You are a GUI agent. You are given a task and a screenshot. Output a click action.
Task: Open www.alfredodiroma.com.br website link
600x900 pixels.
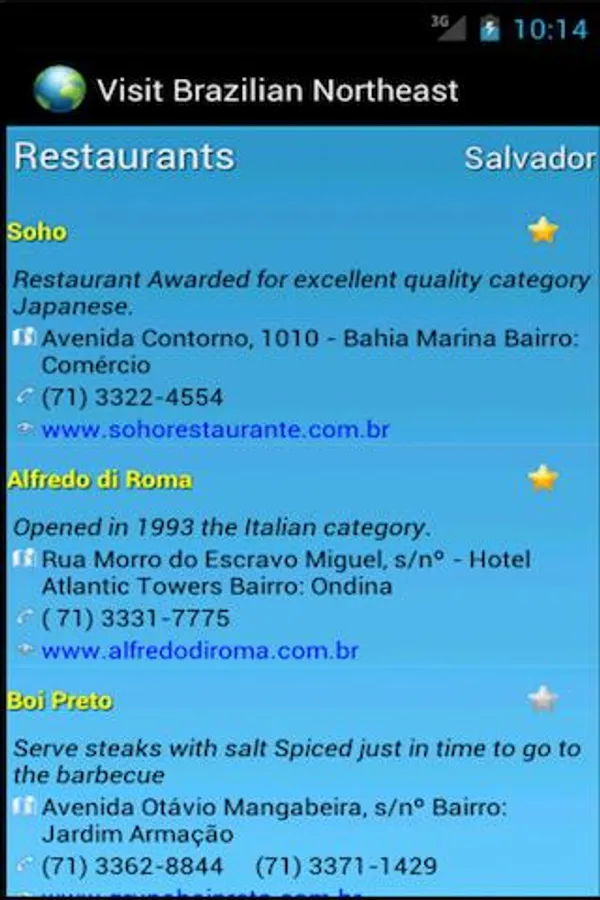pos(200,651)
